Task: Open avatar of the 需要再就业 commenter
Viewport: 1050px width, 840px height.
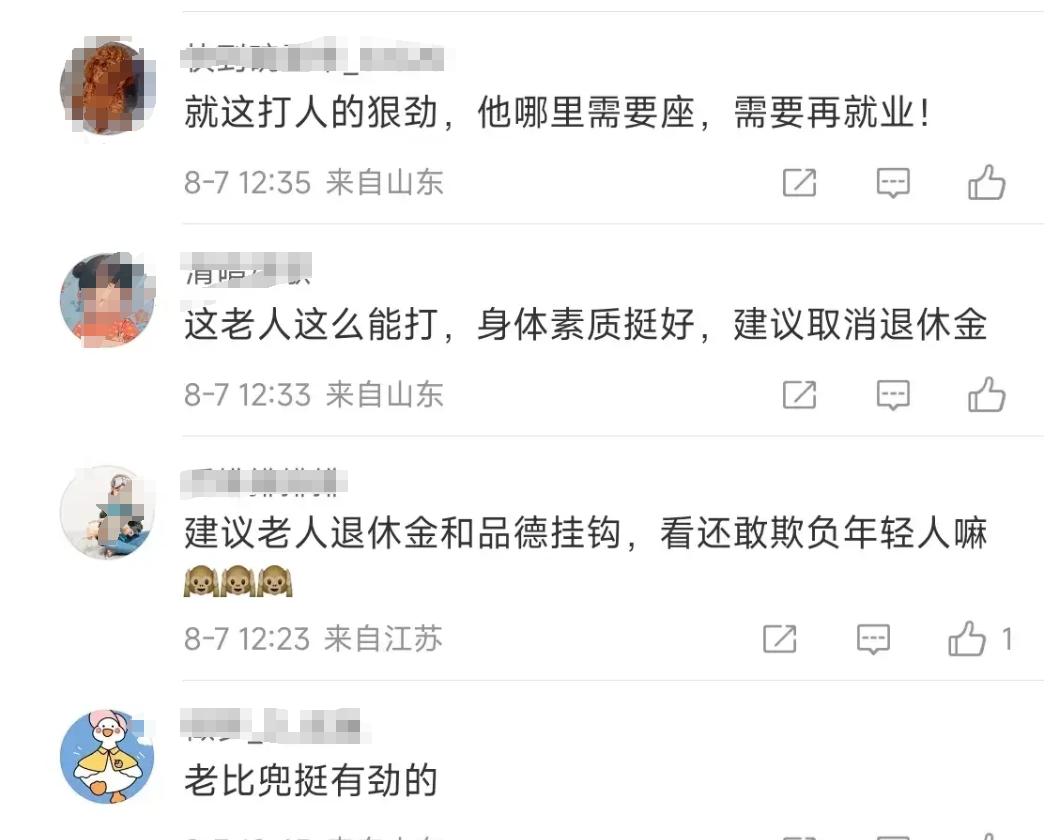Action: [x=107, y=87]
